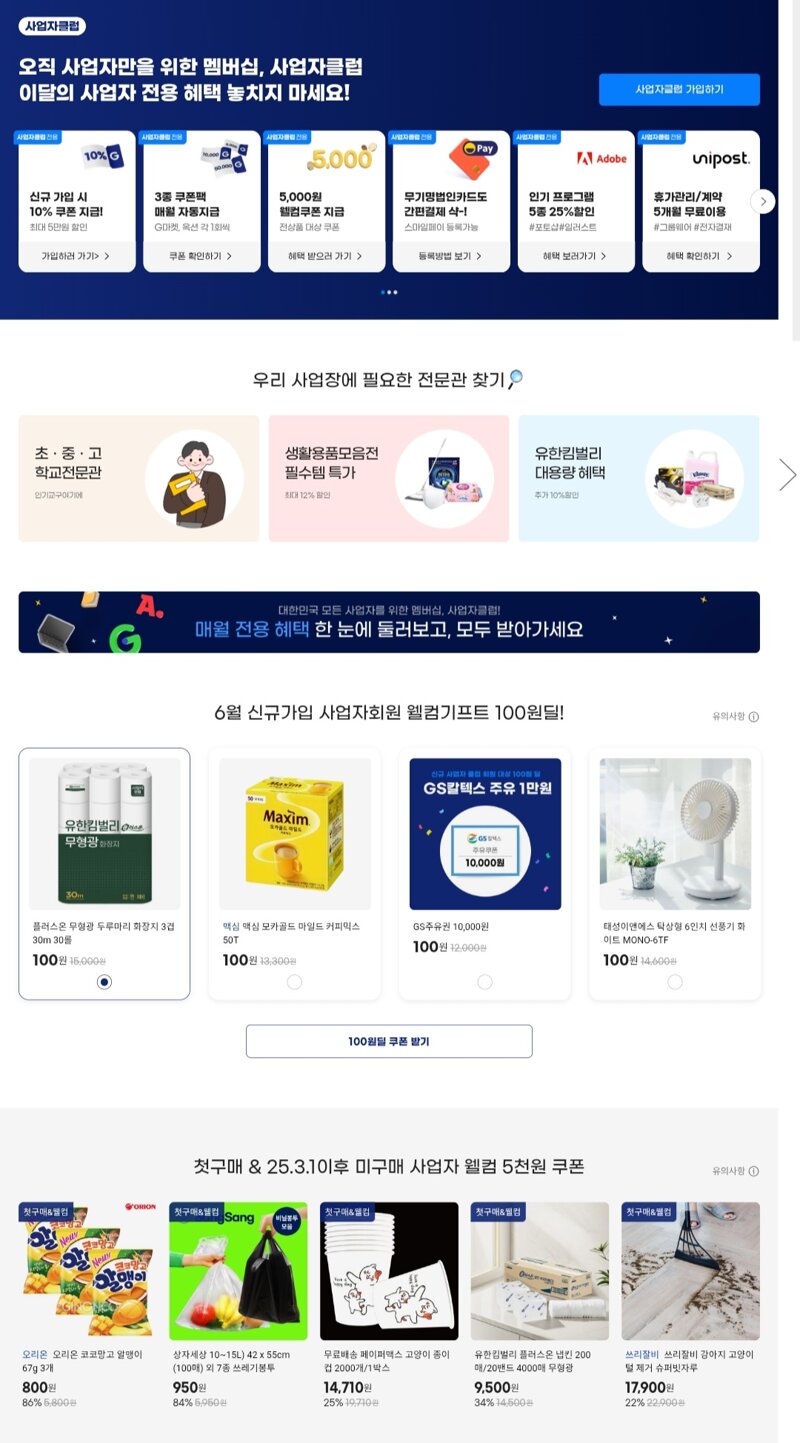Open the 초·중·고 학교전문관 card
The height and width of the screenshot is (1443, 800).
[139, 479]
